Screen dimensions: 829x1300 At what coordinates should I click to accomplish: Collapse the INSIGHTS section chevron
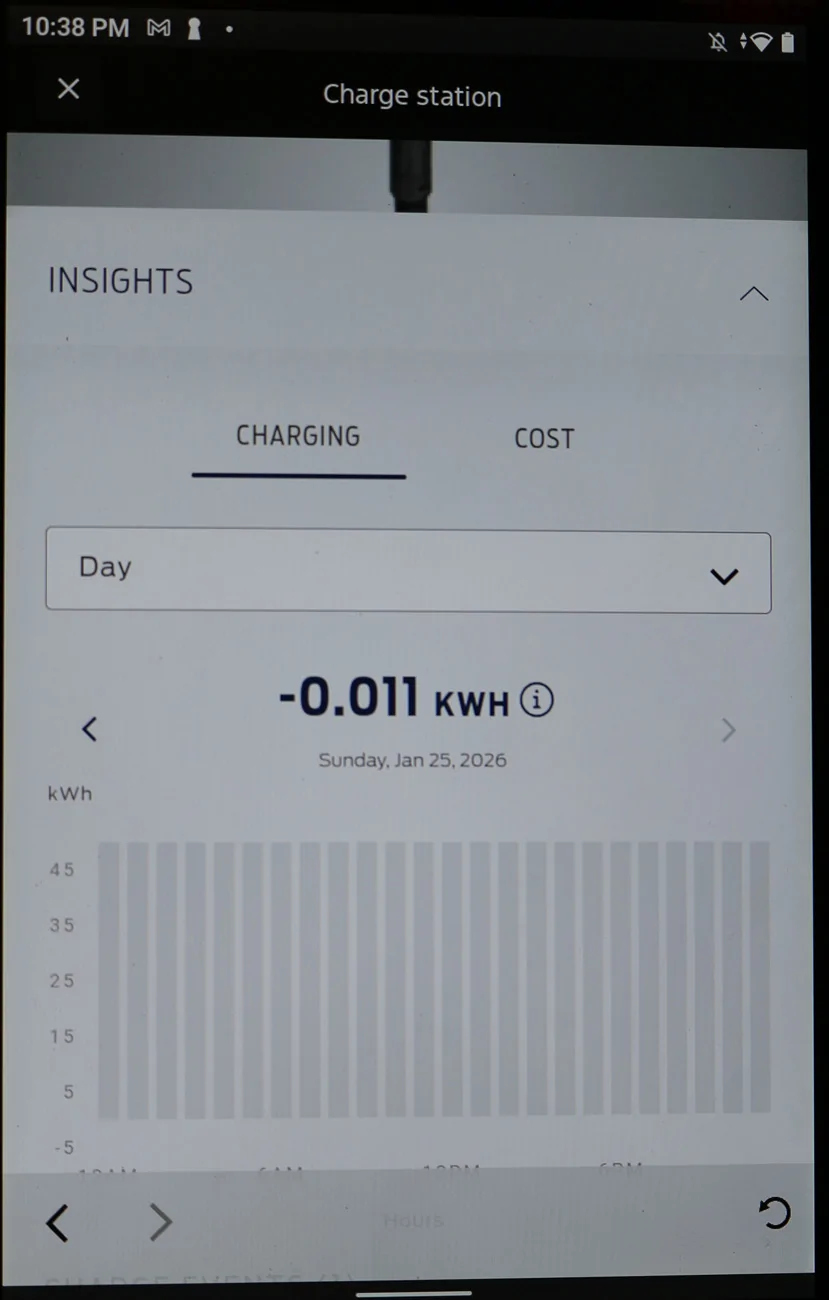tap(753, 293)
